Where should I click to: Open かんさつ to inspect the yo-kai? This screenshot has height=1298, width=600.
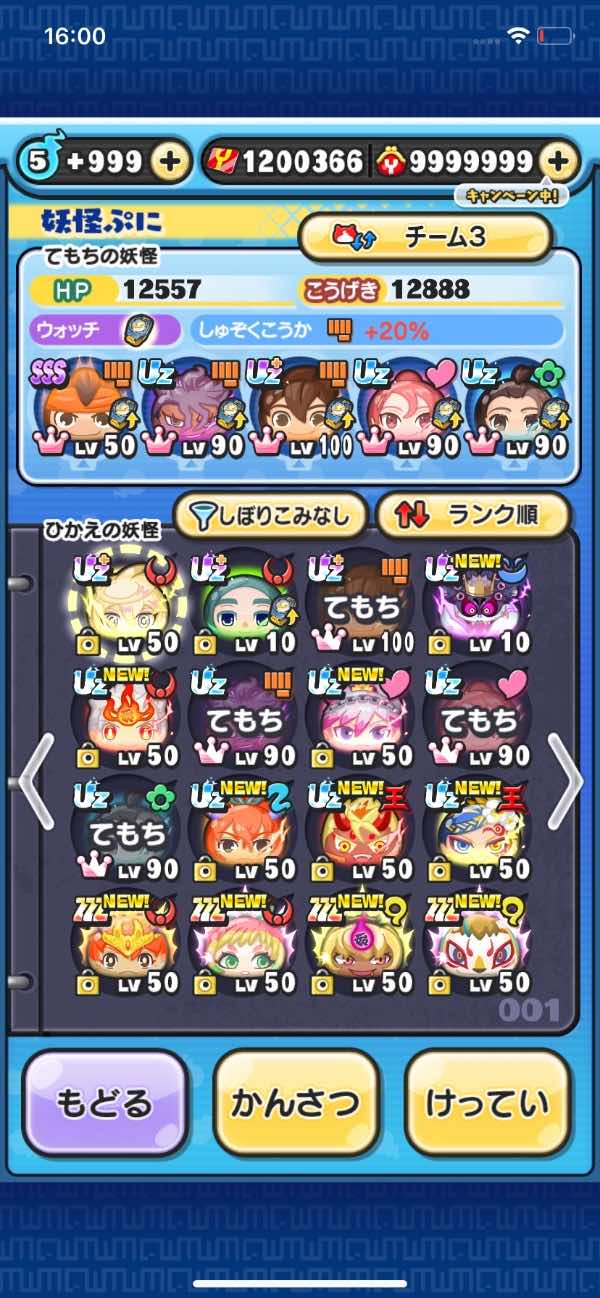click(x=296, y=1104)
